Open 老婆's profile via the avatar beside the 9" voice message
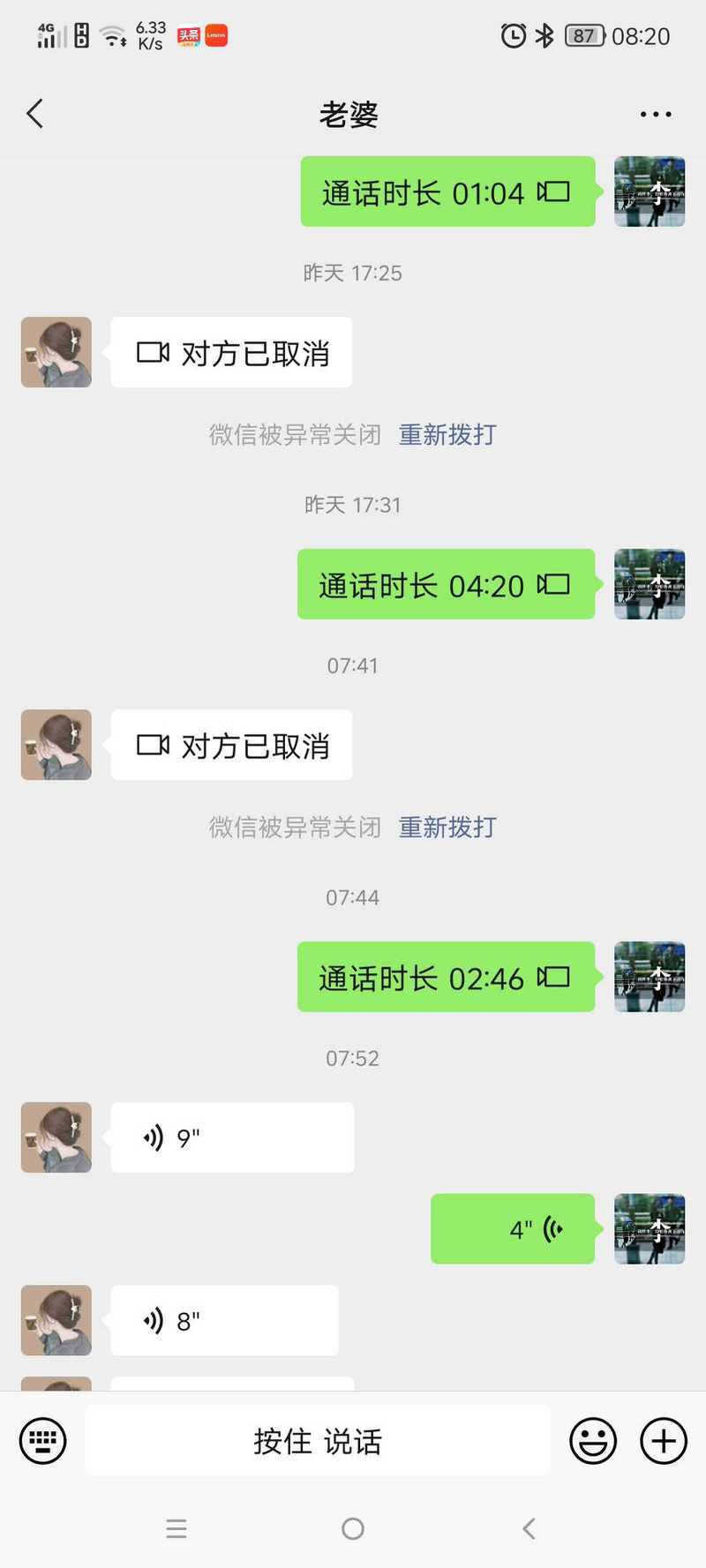This screenshot has width=706, height=1568. click(56, 1137)
